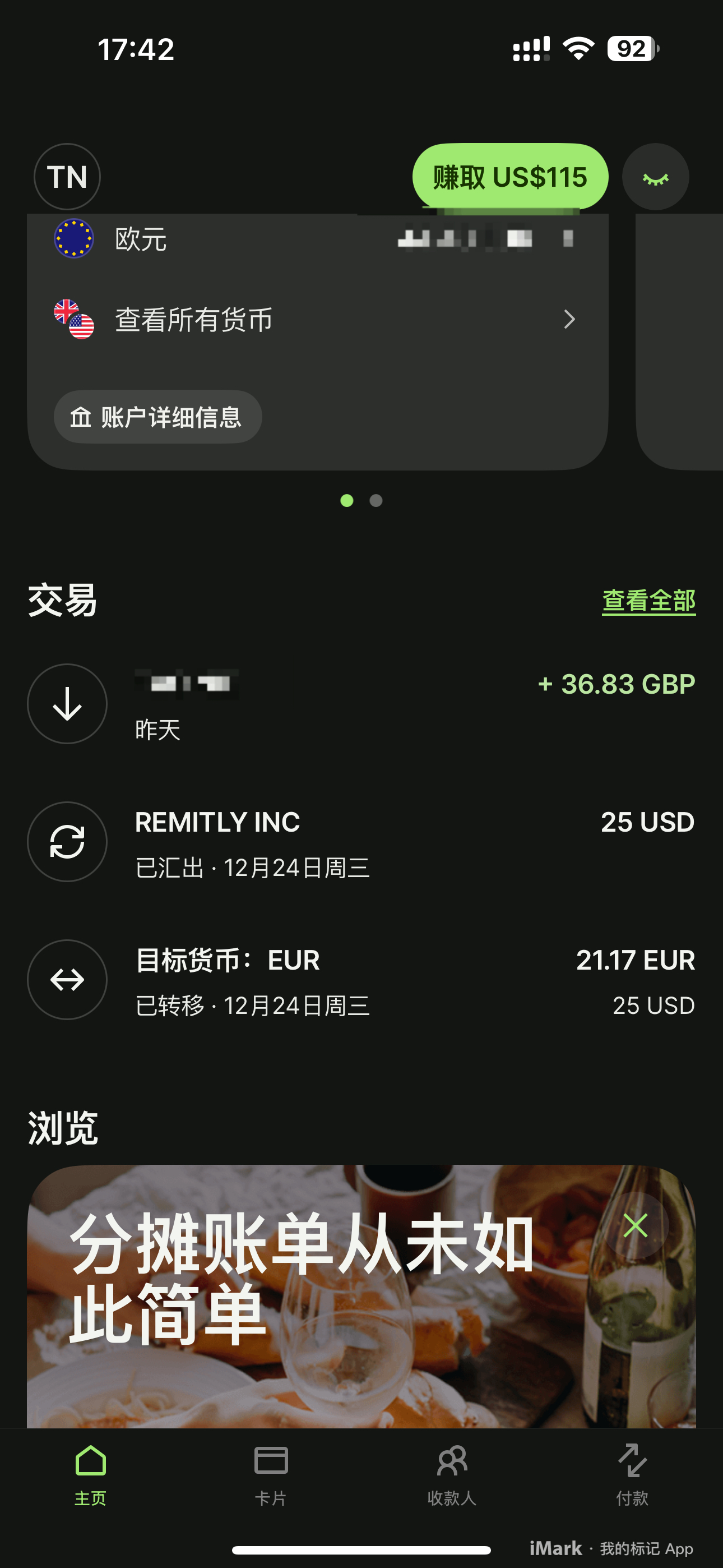Switch to the 收款人 tab

point(452,1461)
